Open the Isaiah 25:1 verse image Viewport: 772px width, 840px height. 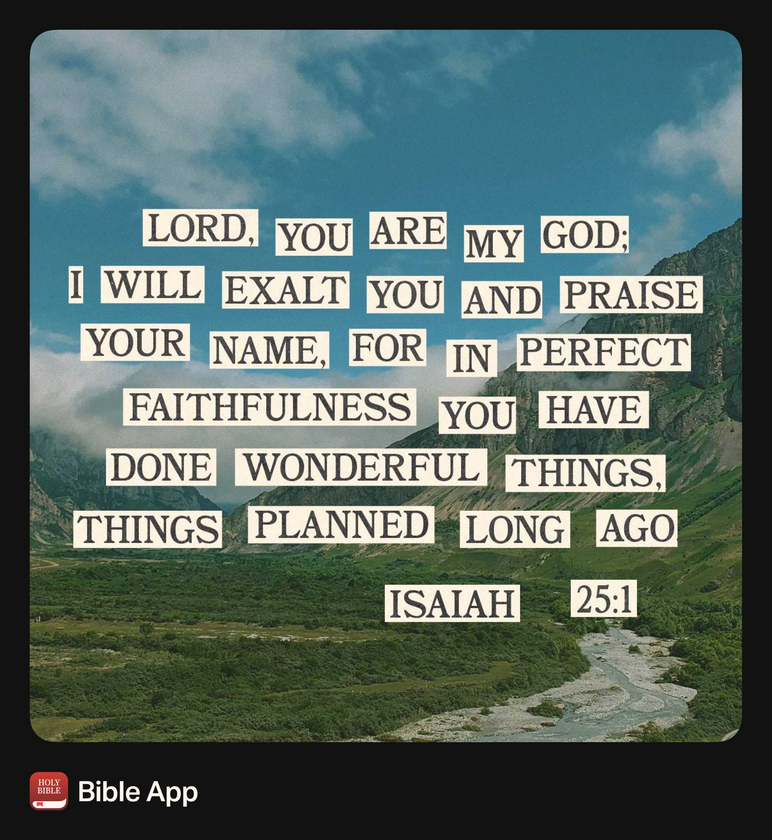[x=385, y=385]
